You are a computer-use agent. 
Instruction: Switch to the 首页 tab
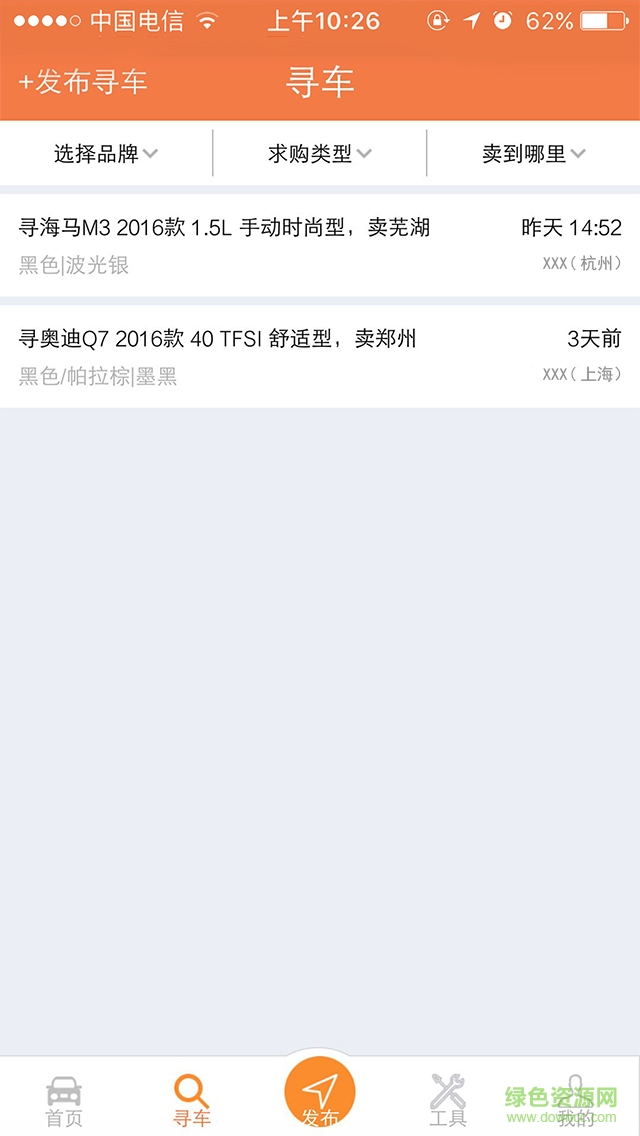pos(64,1099)
